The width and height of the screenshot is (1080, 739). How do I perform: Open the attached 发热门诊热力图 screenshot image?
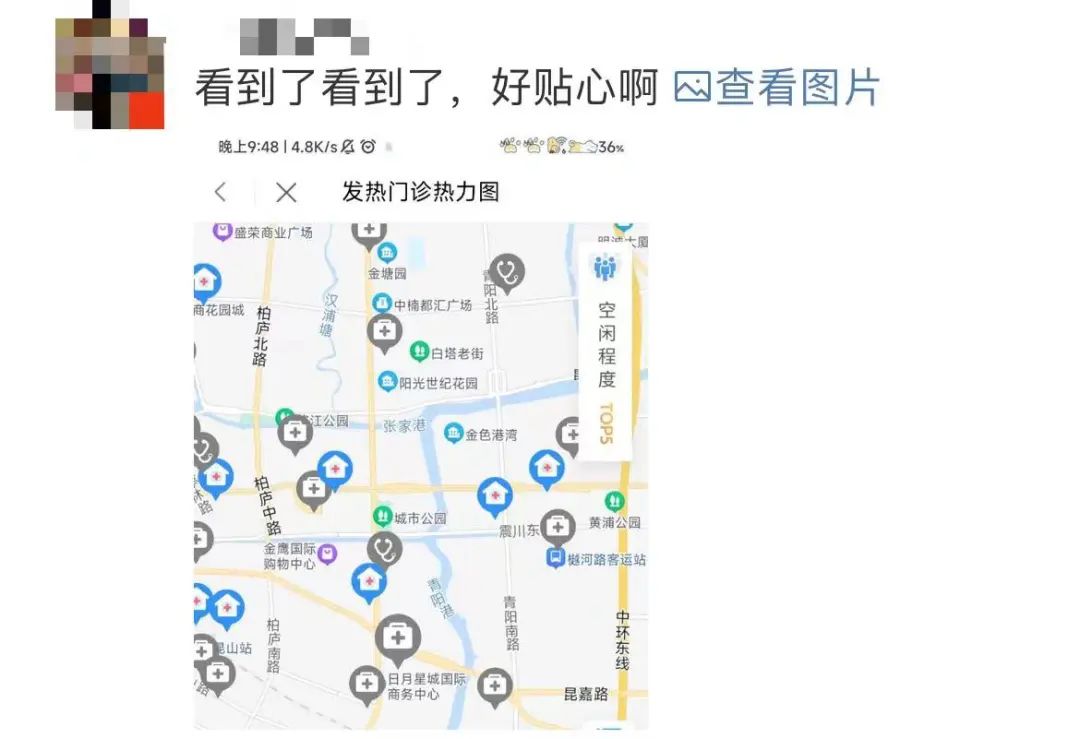click(x=420, y=430)
